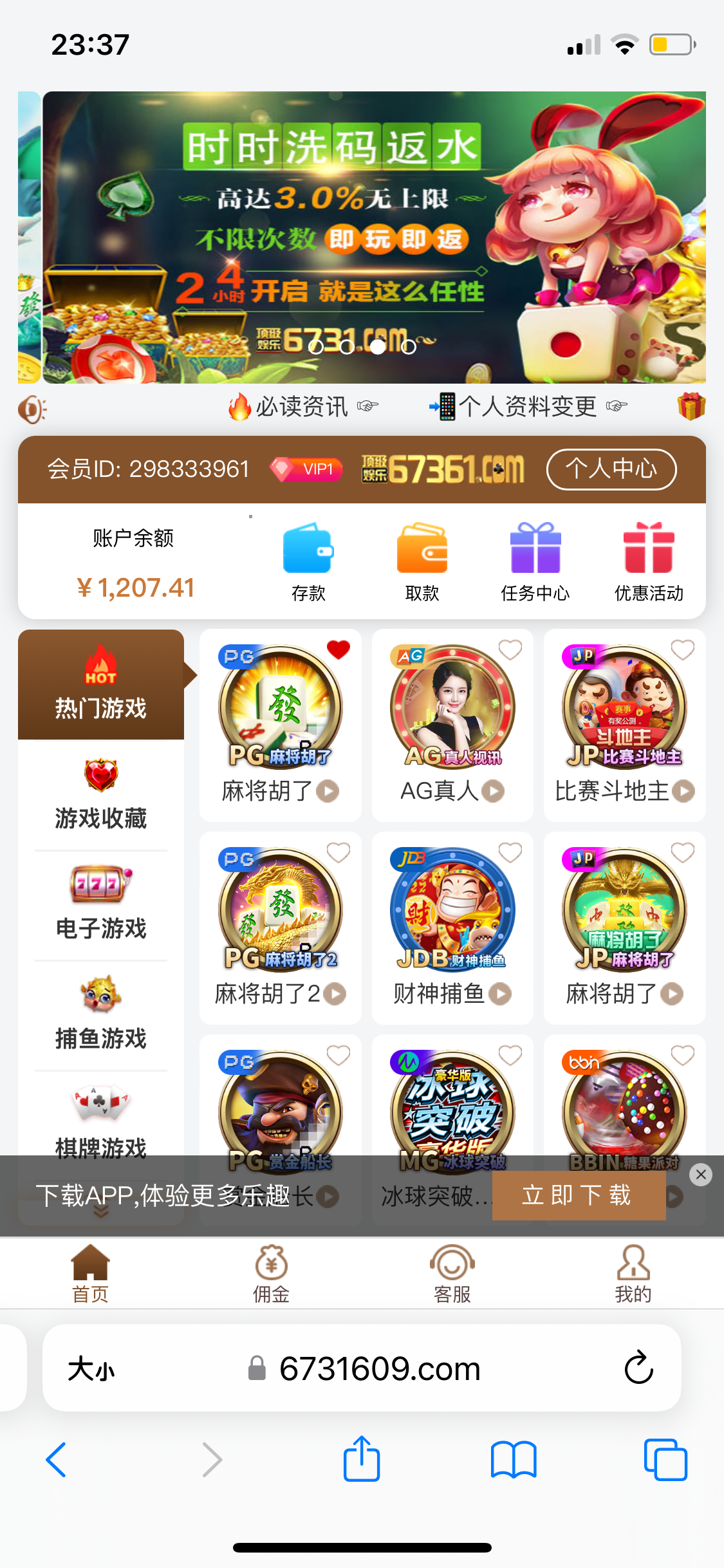Open the 客服 customer service icon
This screenshot has height=1568, width=724.
(452, 1271)
